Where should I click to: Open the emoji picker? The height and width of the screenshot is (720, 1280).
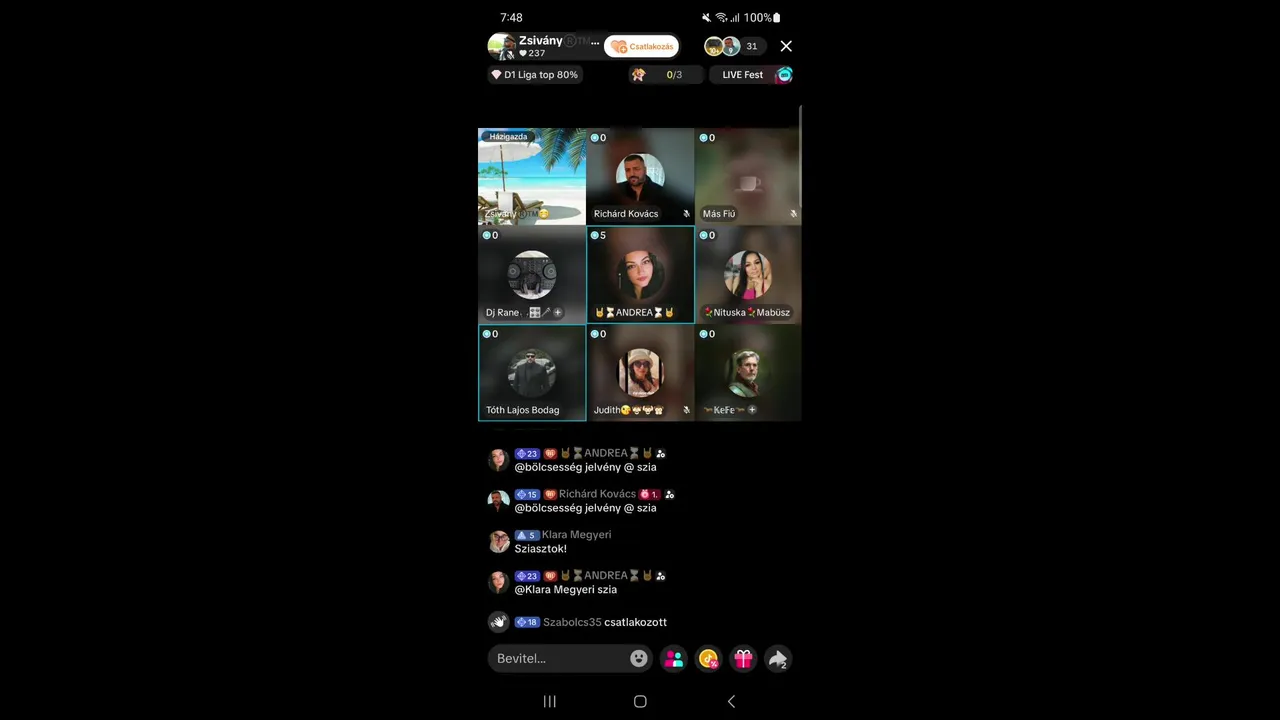pos(638,658)
